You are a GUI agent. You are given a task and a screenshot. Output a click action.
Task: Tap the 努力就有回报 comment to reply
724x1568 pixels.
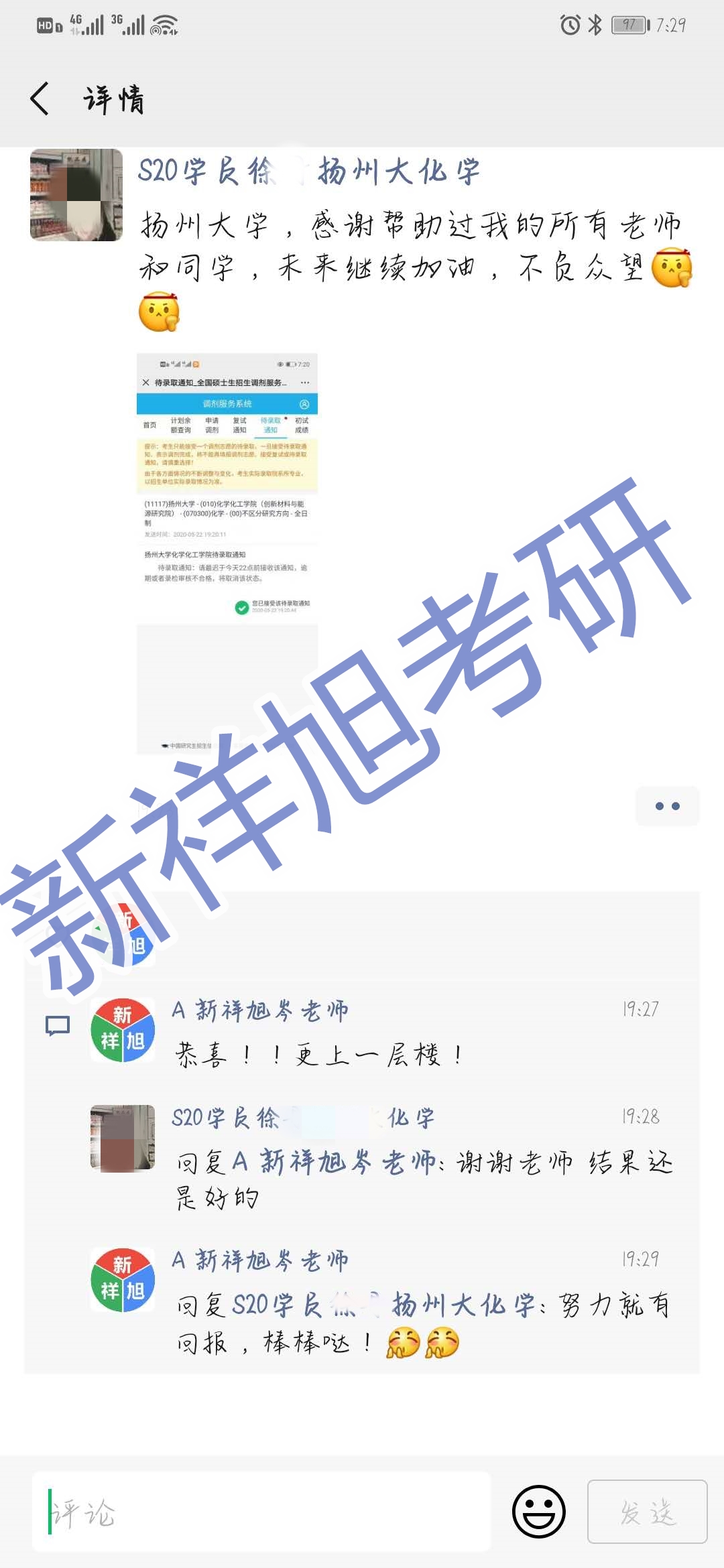click(422, 1323)
